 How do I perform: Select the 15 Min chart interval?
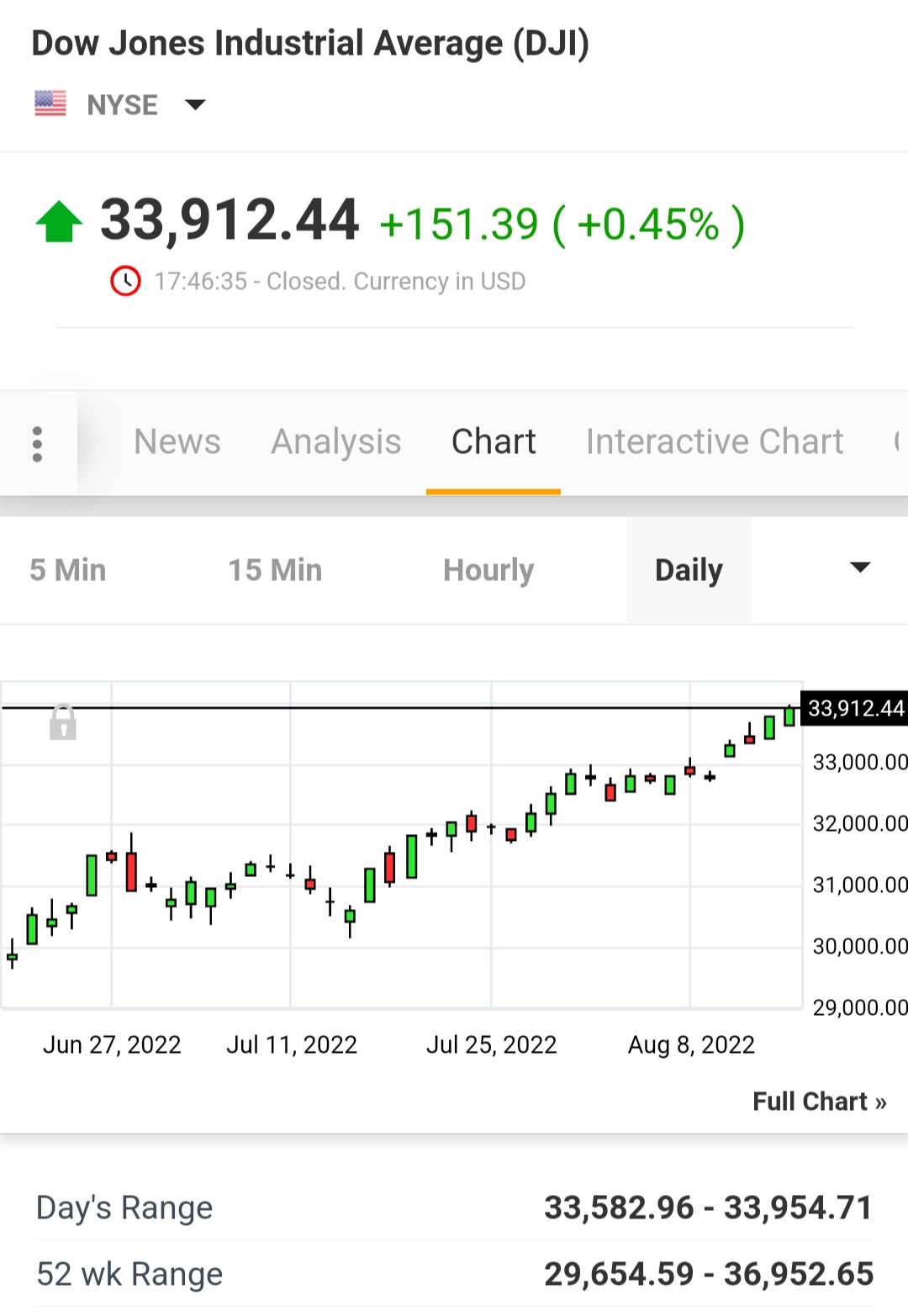[275, 570]
